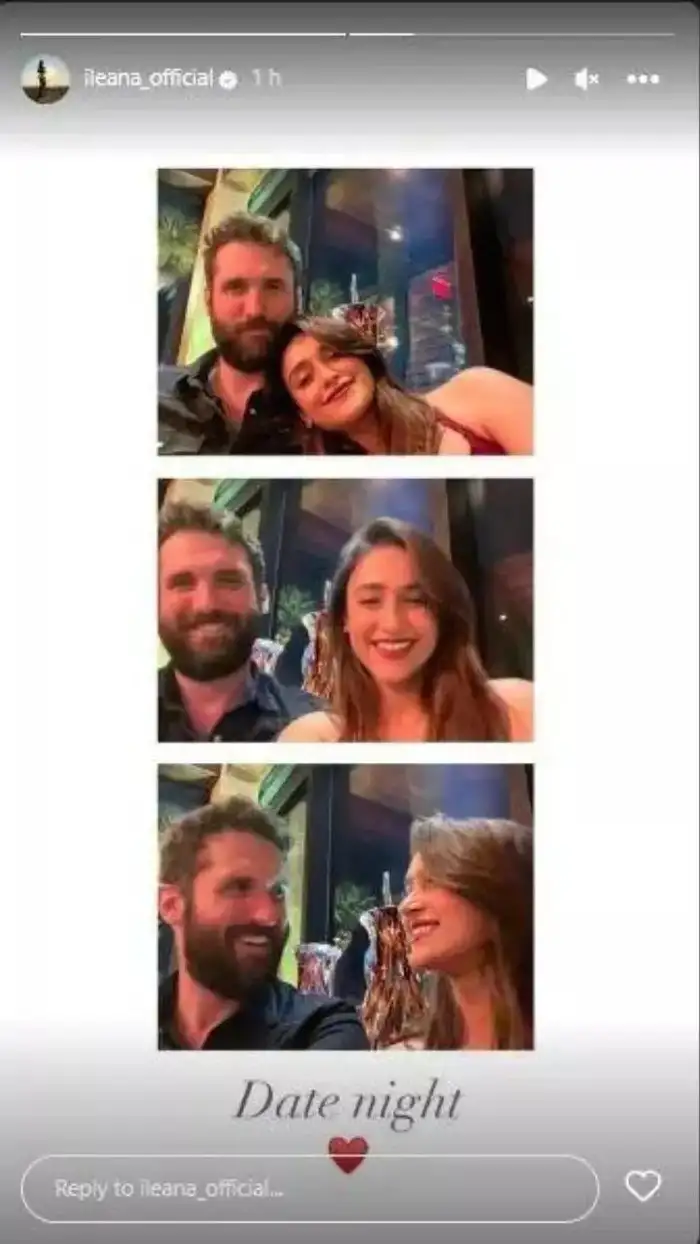Unmute the story sound
This screenshot has height=1244, width=700.
[587, 79]
